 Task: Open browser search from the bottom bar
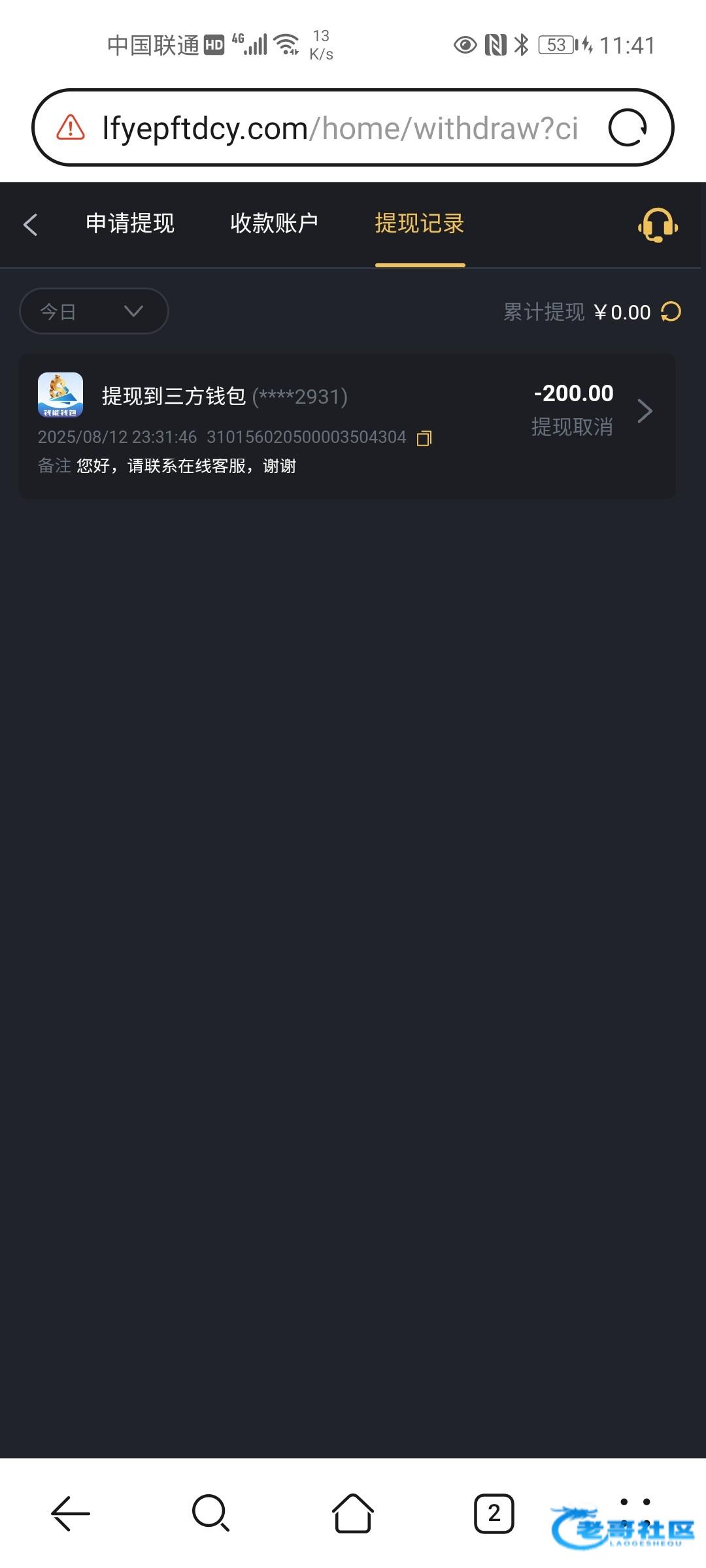210,1513
